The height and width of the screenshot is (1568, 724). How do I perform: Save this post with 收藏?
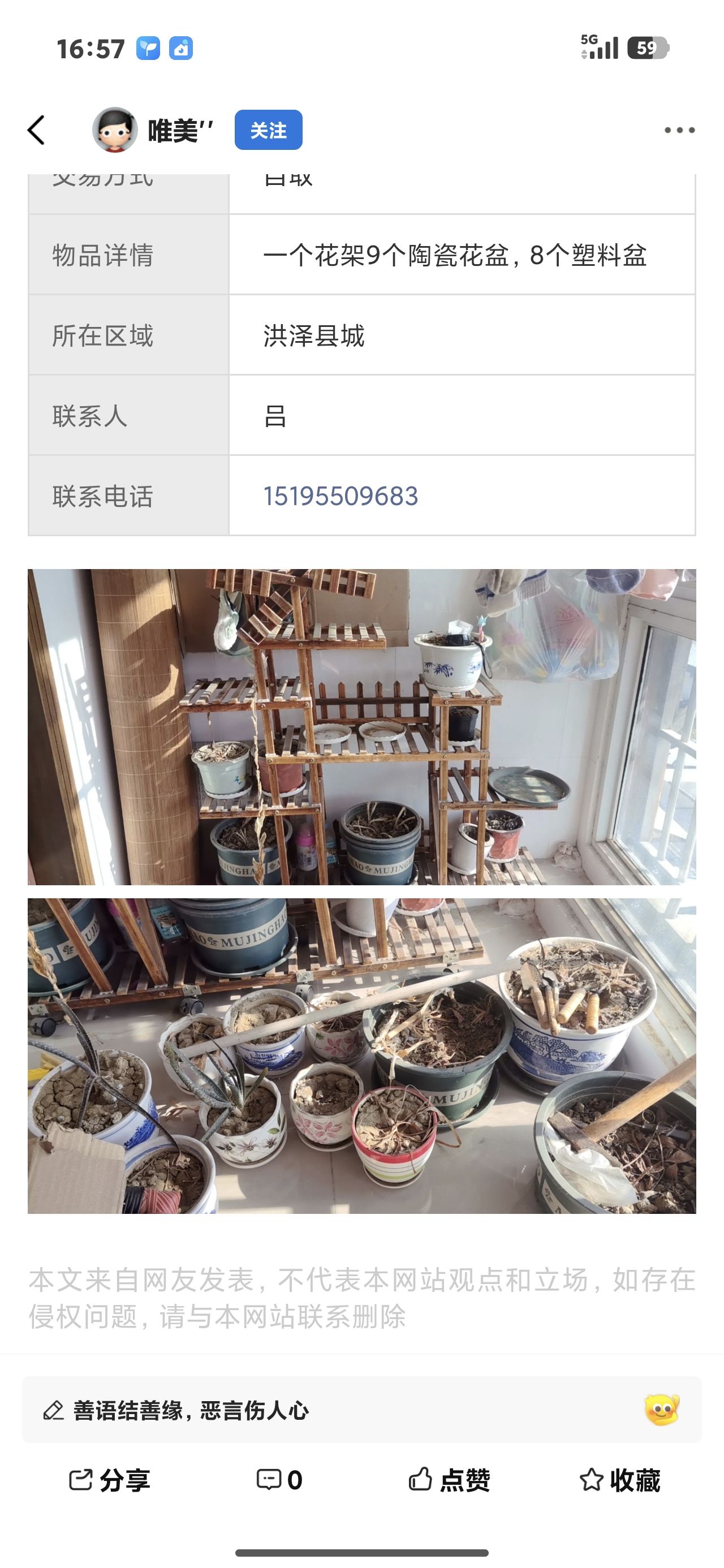pos(620,1480)
